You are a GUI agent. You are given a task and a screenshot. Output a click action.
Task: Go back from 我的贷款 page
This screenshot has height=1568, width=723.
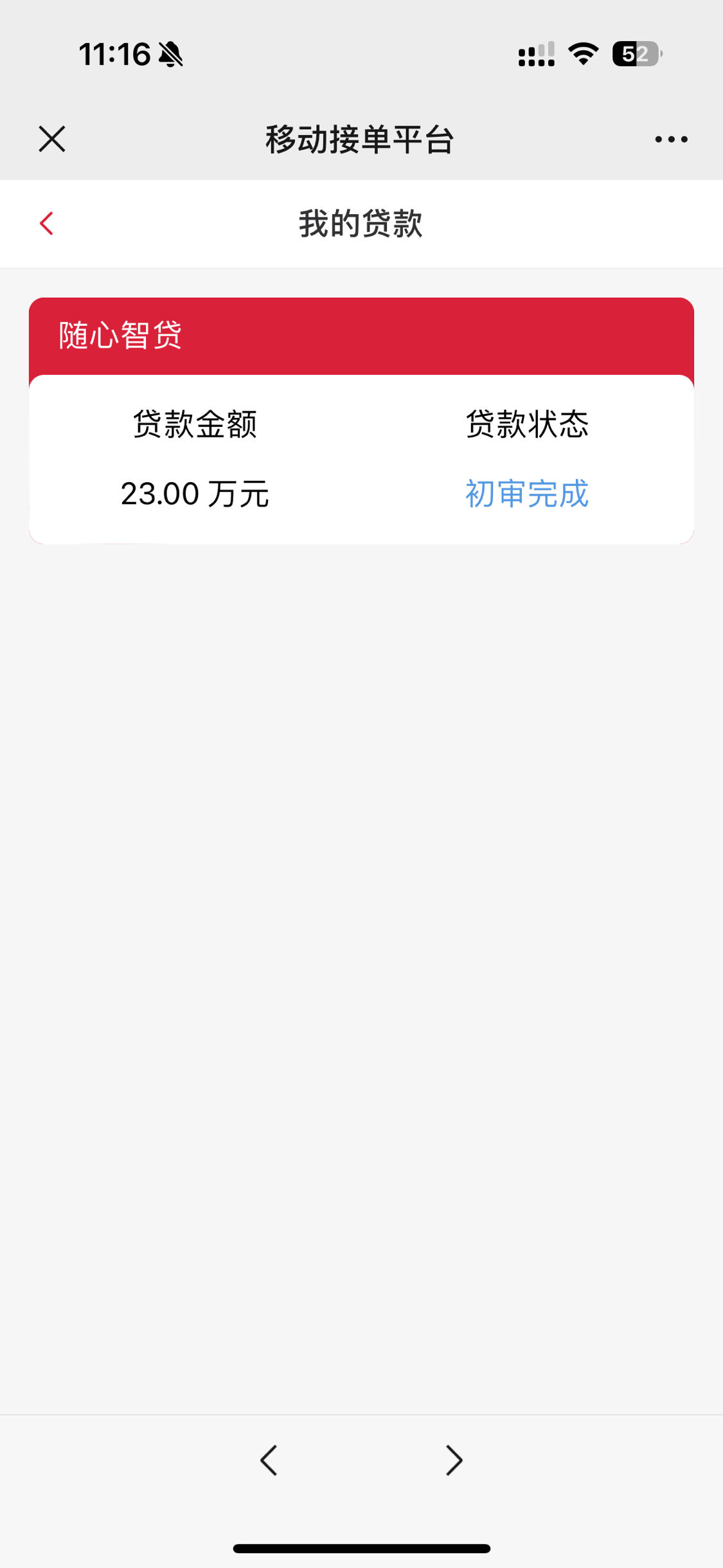(x=46, y=223)
